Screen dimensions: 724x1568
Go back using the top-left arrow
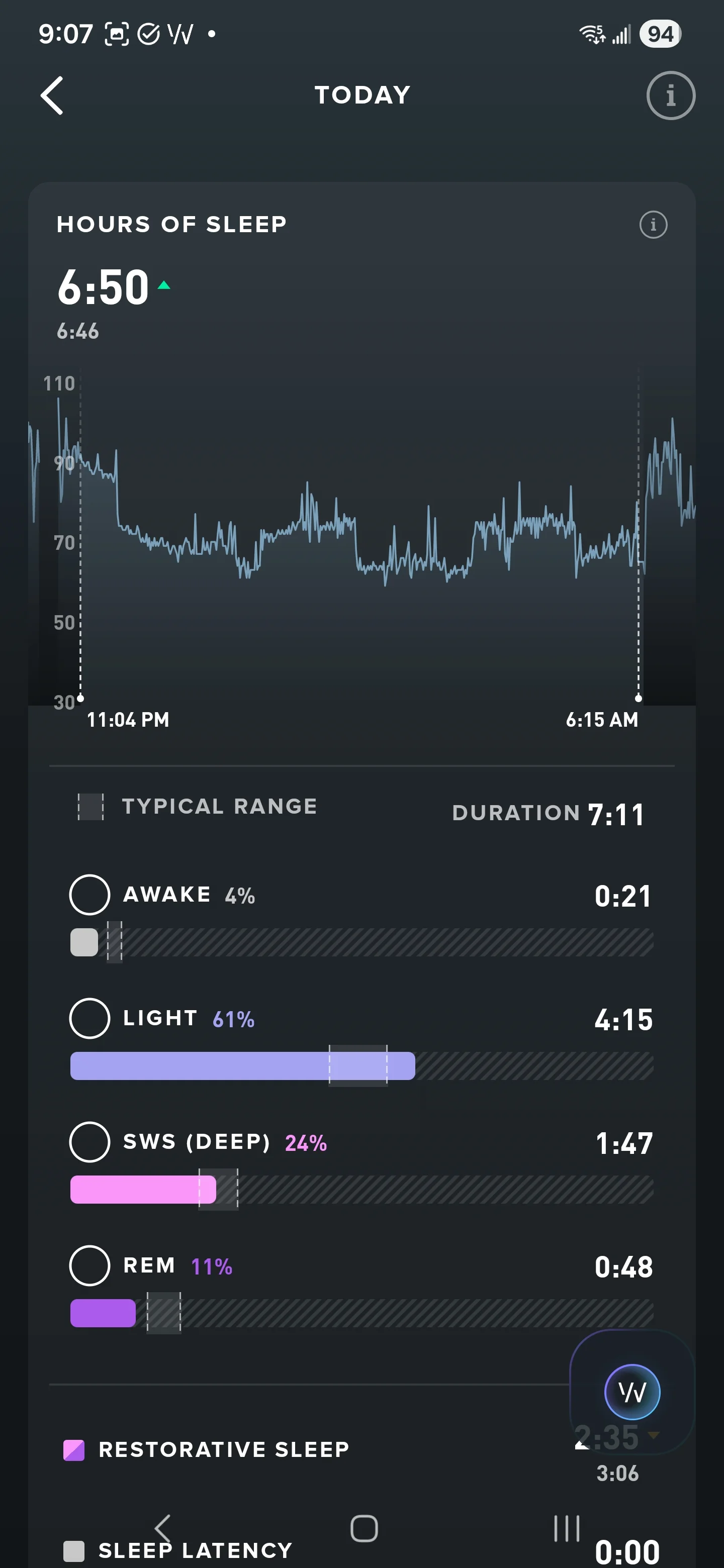coord(52,95)
